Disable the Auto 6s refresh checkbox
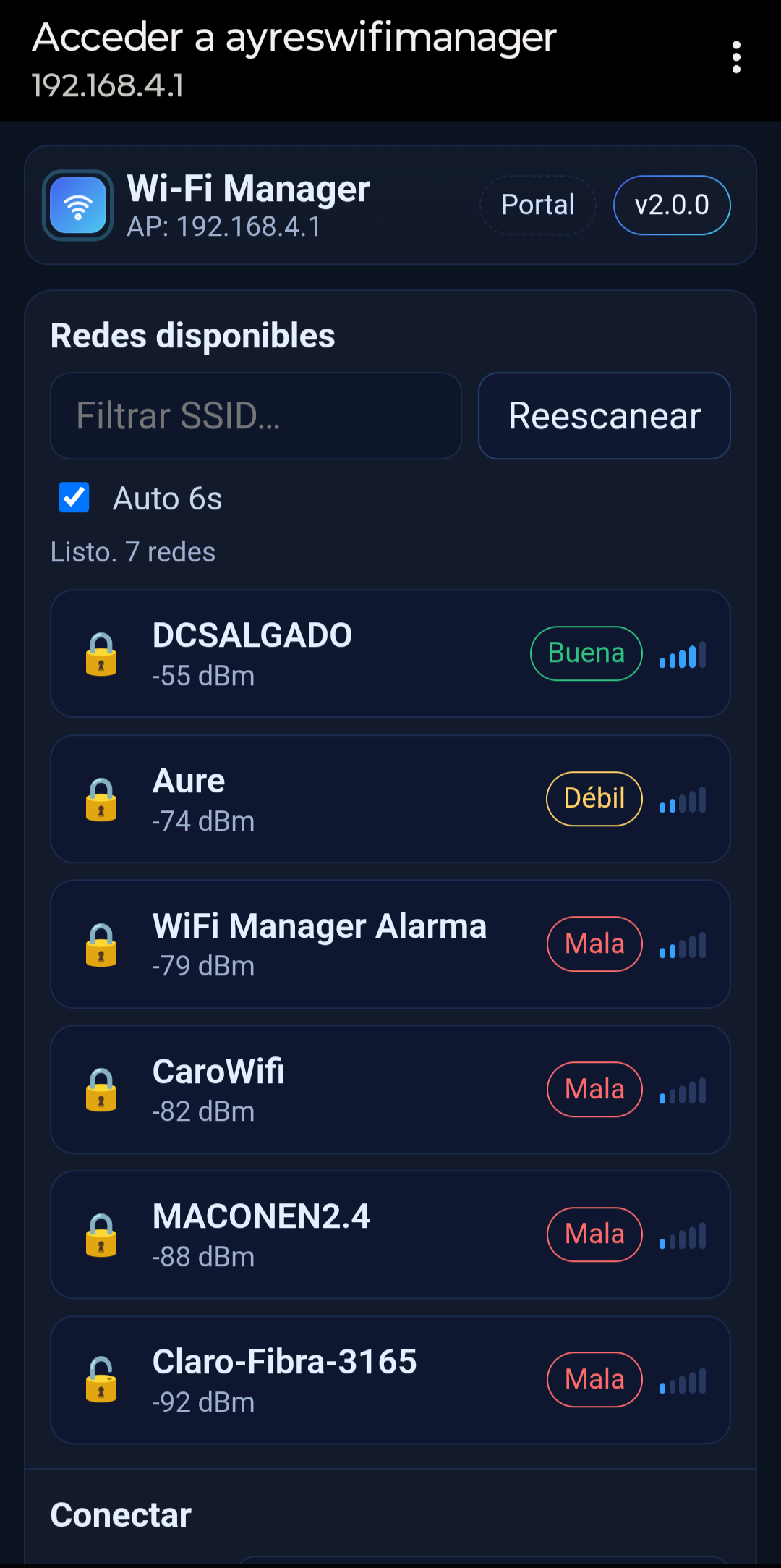The height and width of the screenshot is (1568, 781). [72, 497]
